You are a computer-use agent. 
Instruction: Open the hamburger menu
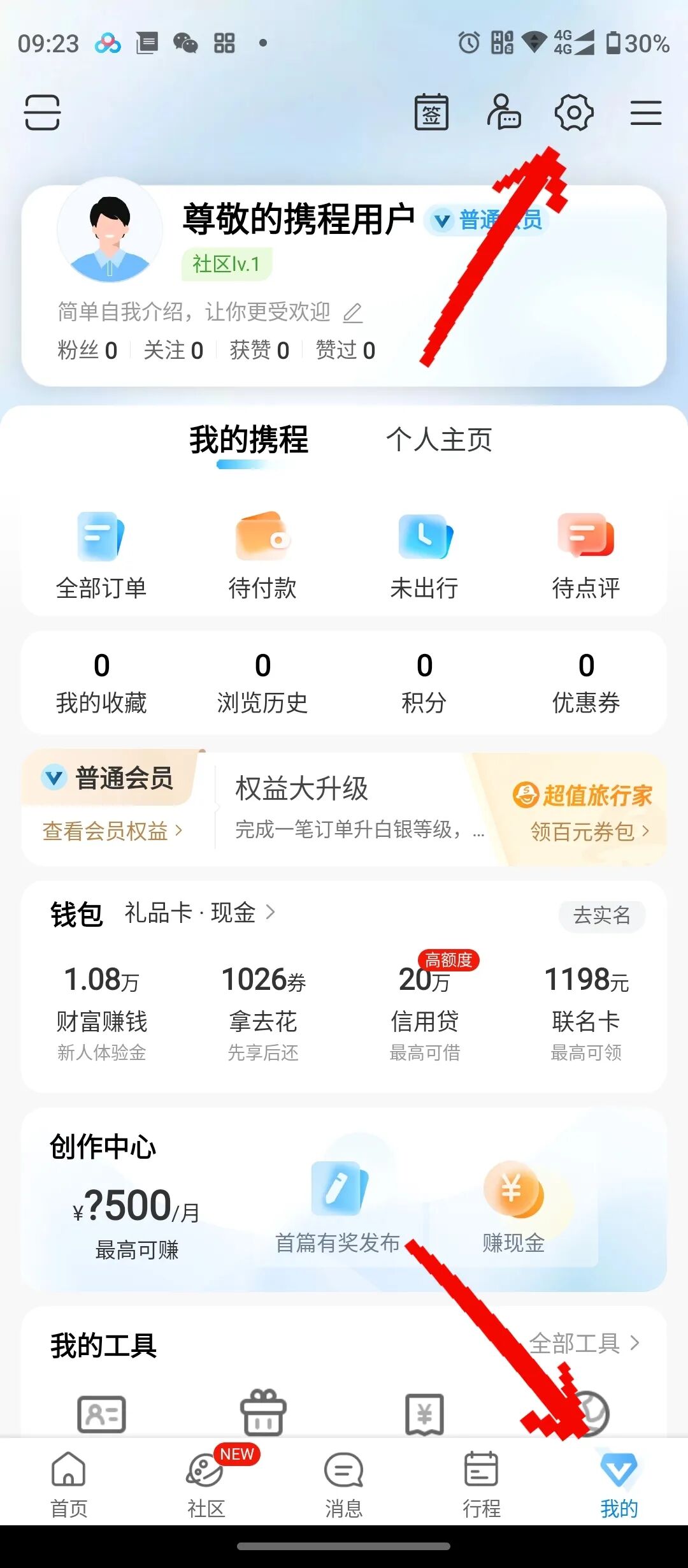646,113
